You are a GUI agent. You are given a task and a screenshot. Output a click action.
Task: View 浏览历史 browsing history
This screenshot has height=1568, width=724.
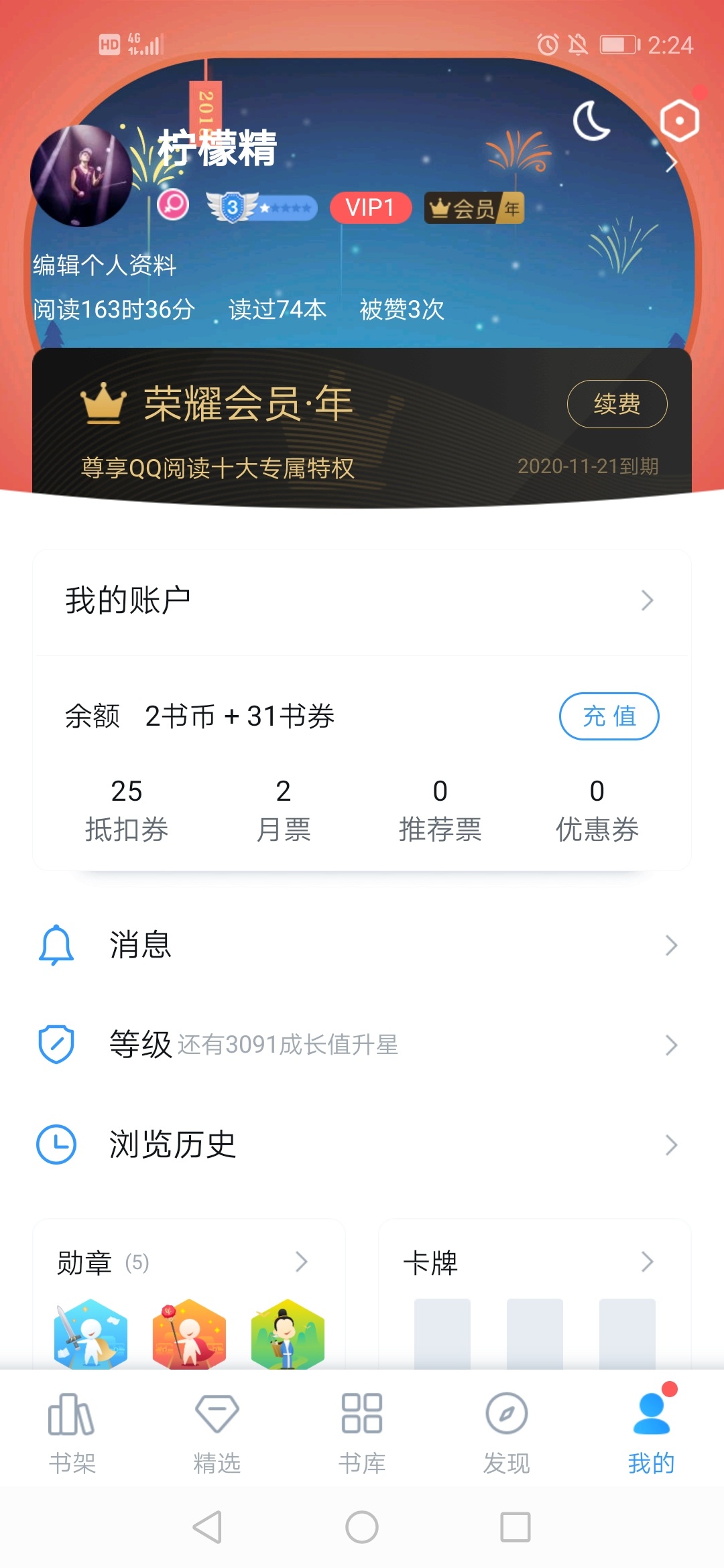pos(362,1145)
